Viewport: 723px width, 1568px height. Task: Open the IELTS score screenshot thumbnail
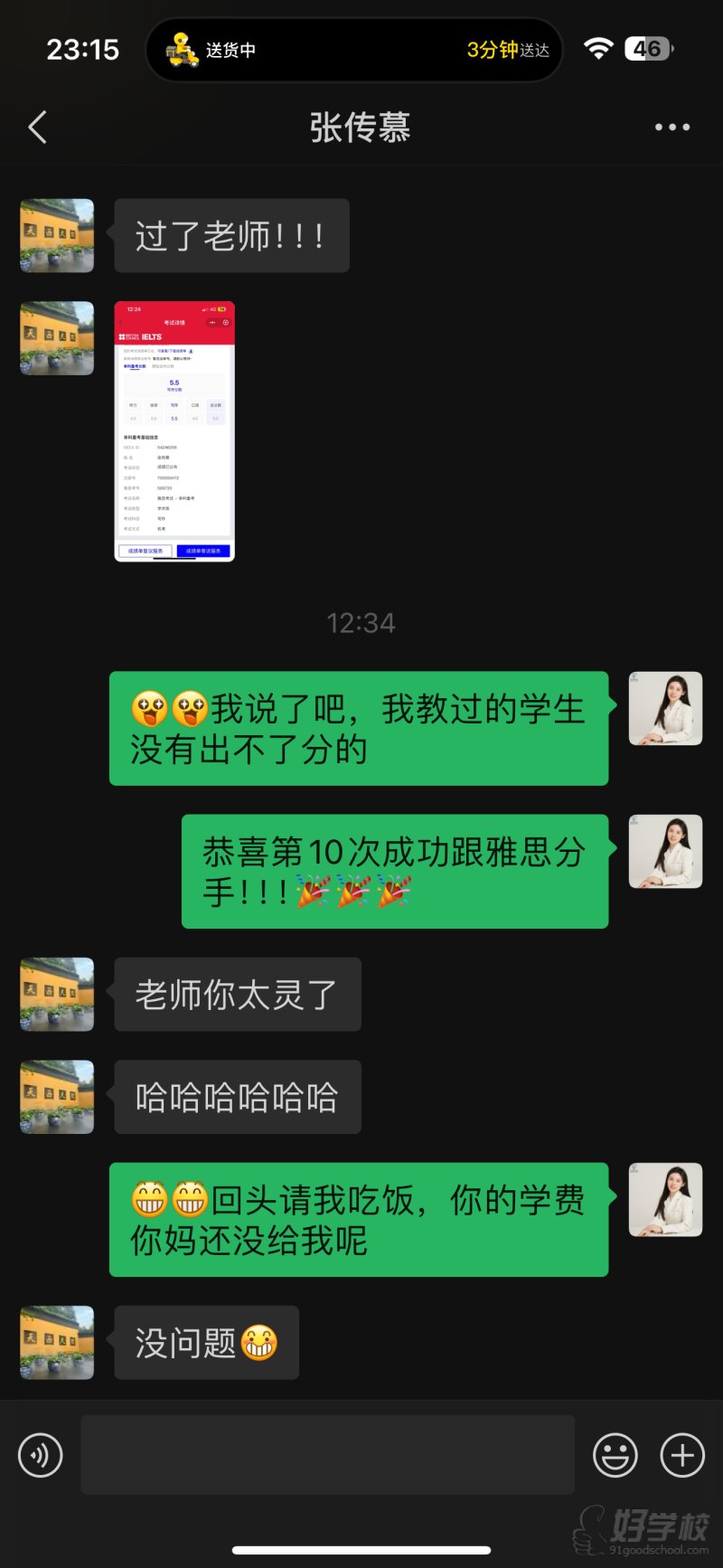pos(174,431)
